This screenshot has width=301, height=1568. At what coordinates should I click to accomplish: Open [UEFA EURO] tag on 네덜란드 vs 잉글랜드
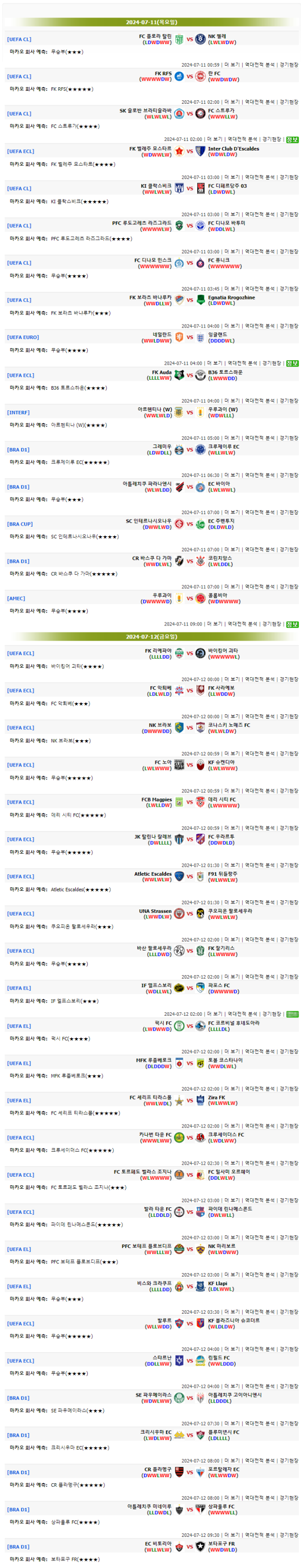23,337
